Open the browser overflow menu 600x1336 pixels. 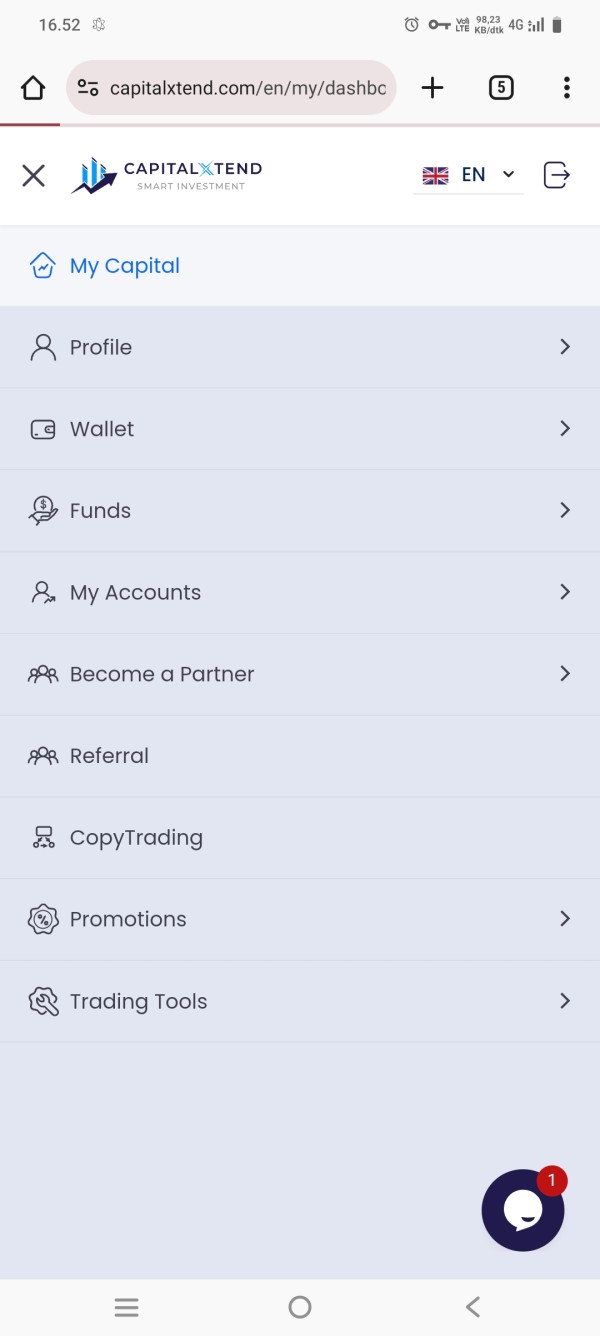point(566,88)
